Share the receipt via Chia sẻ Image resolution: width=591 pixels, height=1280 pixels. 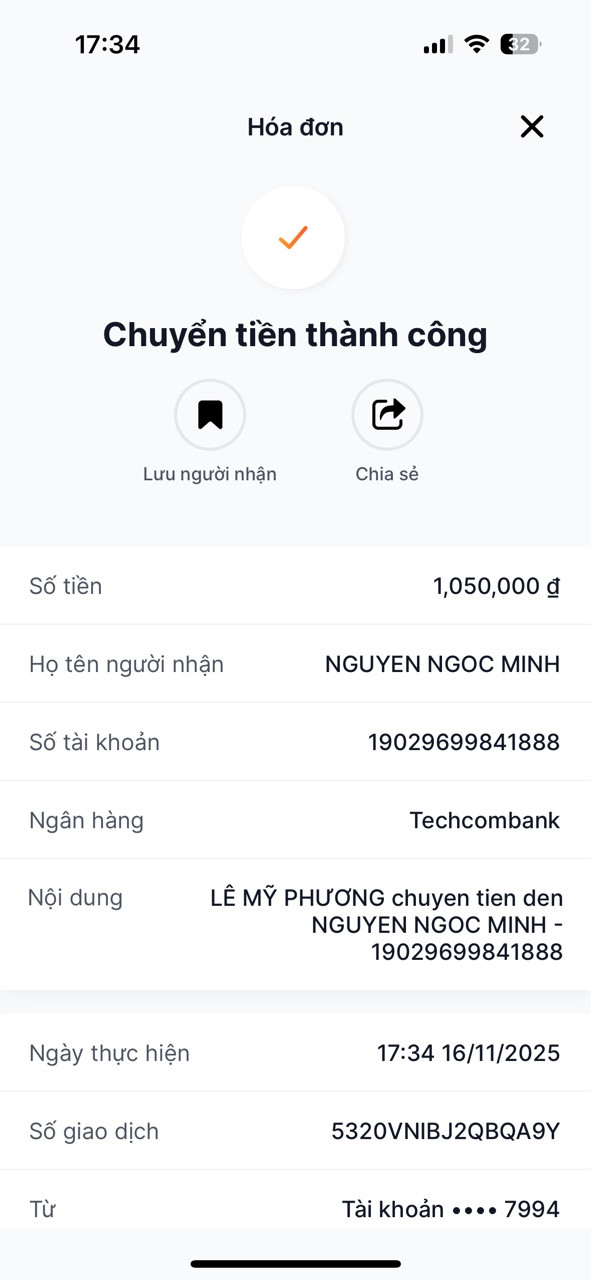click(387, 415)
